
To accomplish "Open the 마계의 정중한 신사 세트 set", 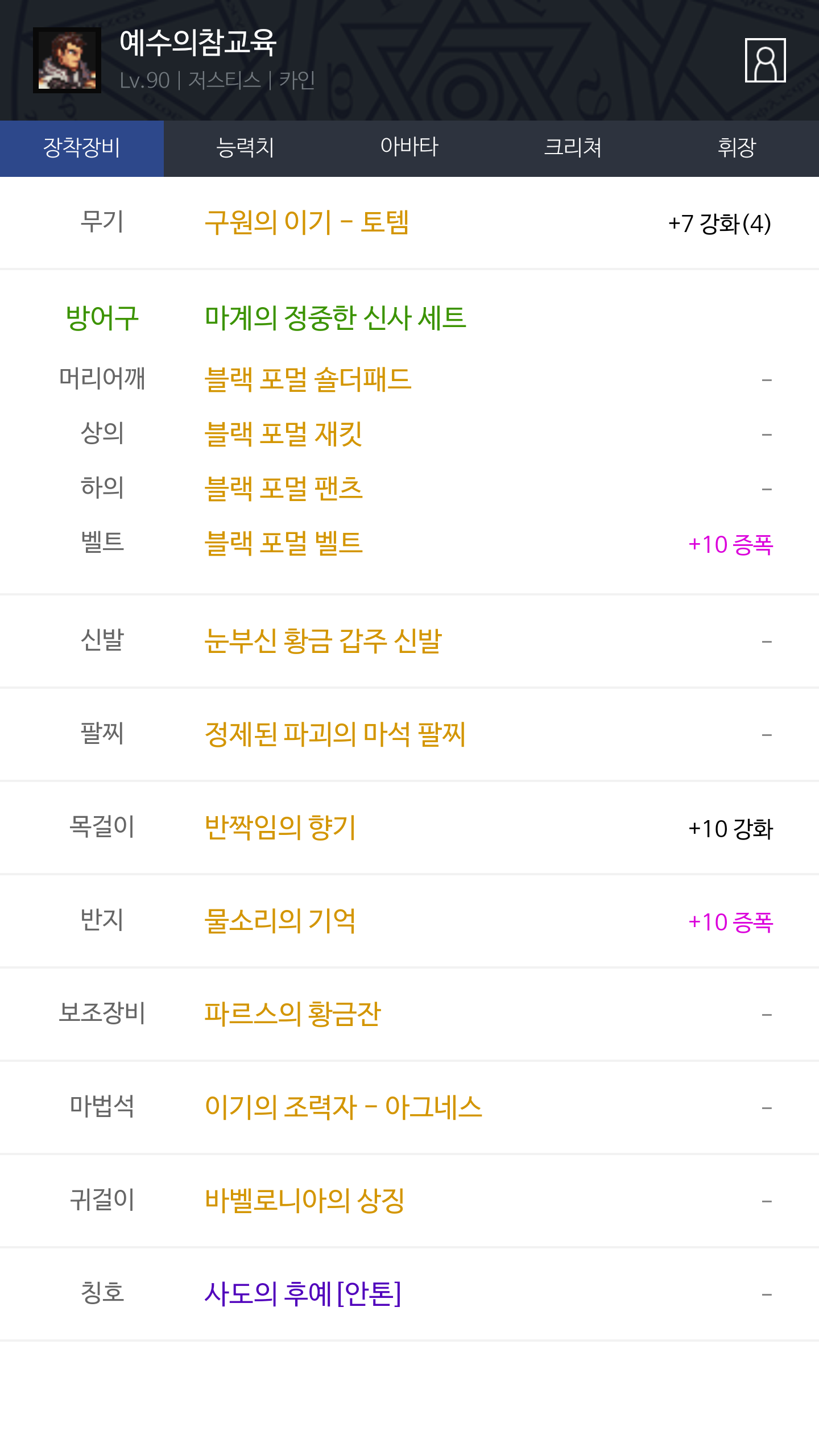I will point(335,318).
